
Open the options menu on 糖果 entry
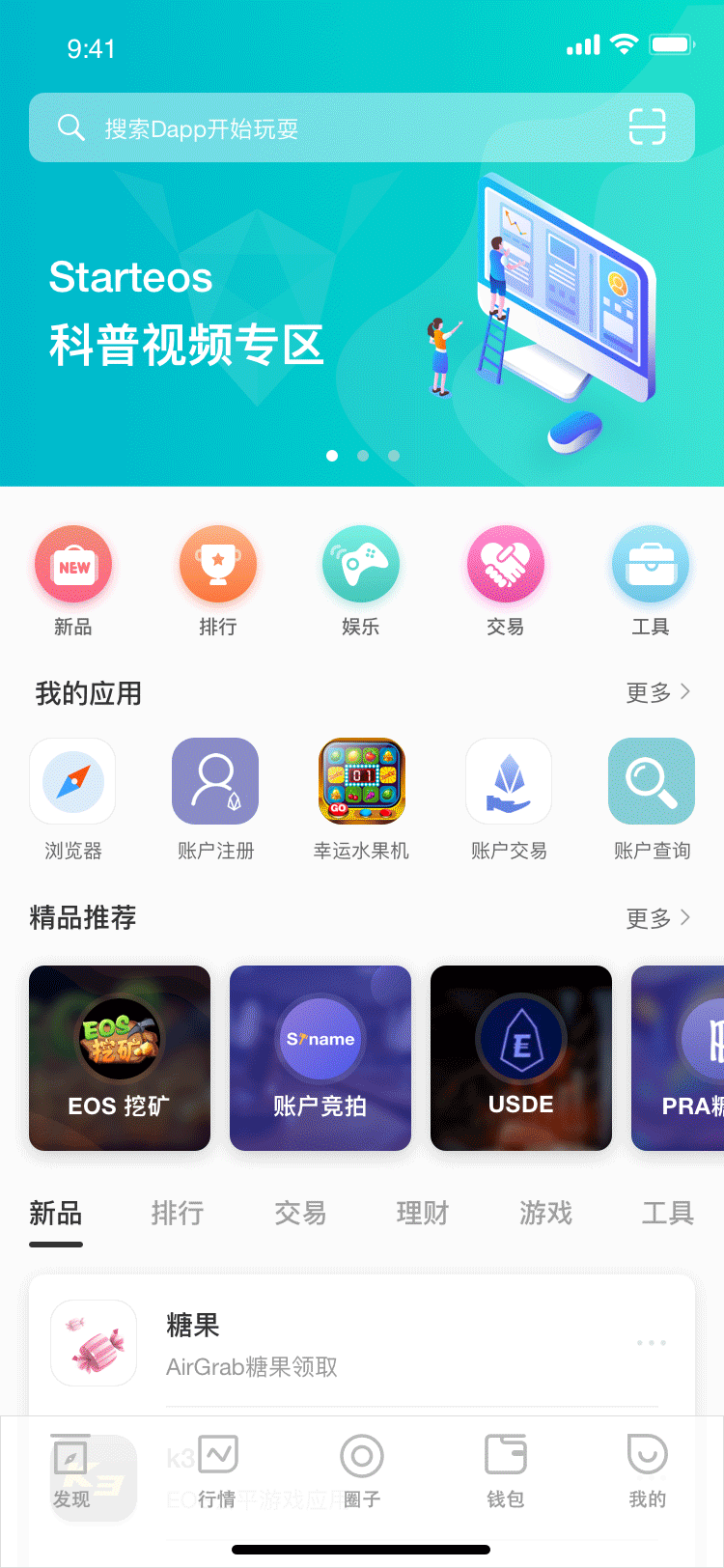651,1342
